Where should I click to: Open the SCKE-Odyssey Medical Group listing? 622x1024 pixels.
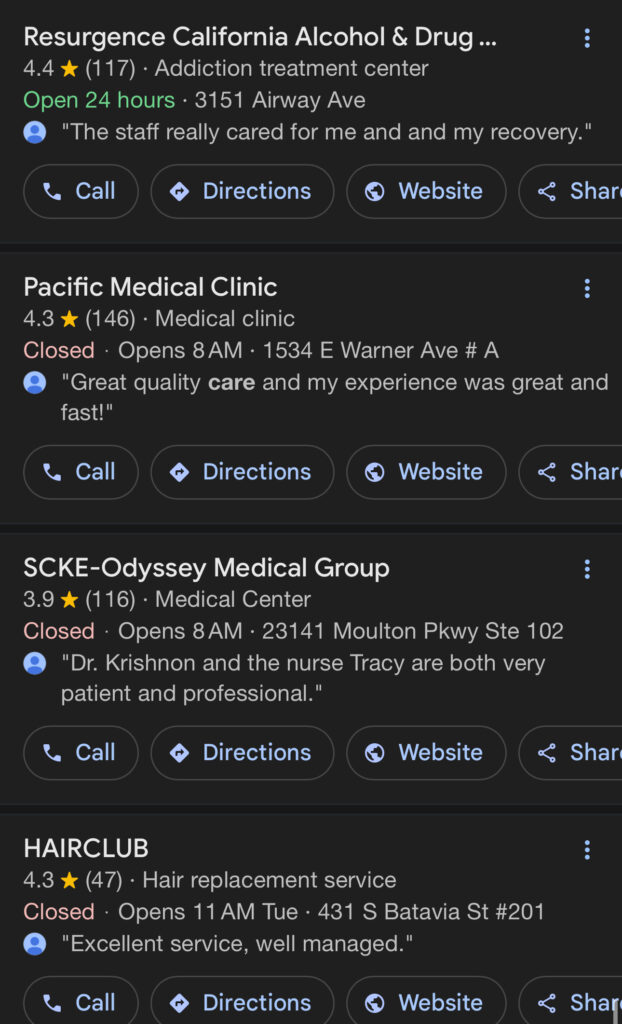[206, 568]
